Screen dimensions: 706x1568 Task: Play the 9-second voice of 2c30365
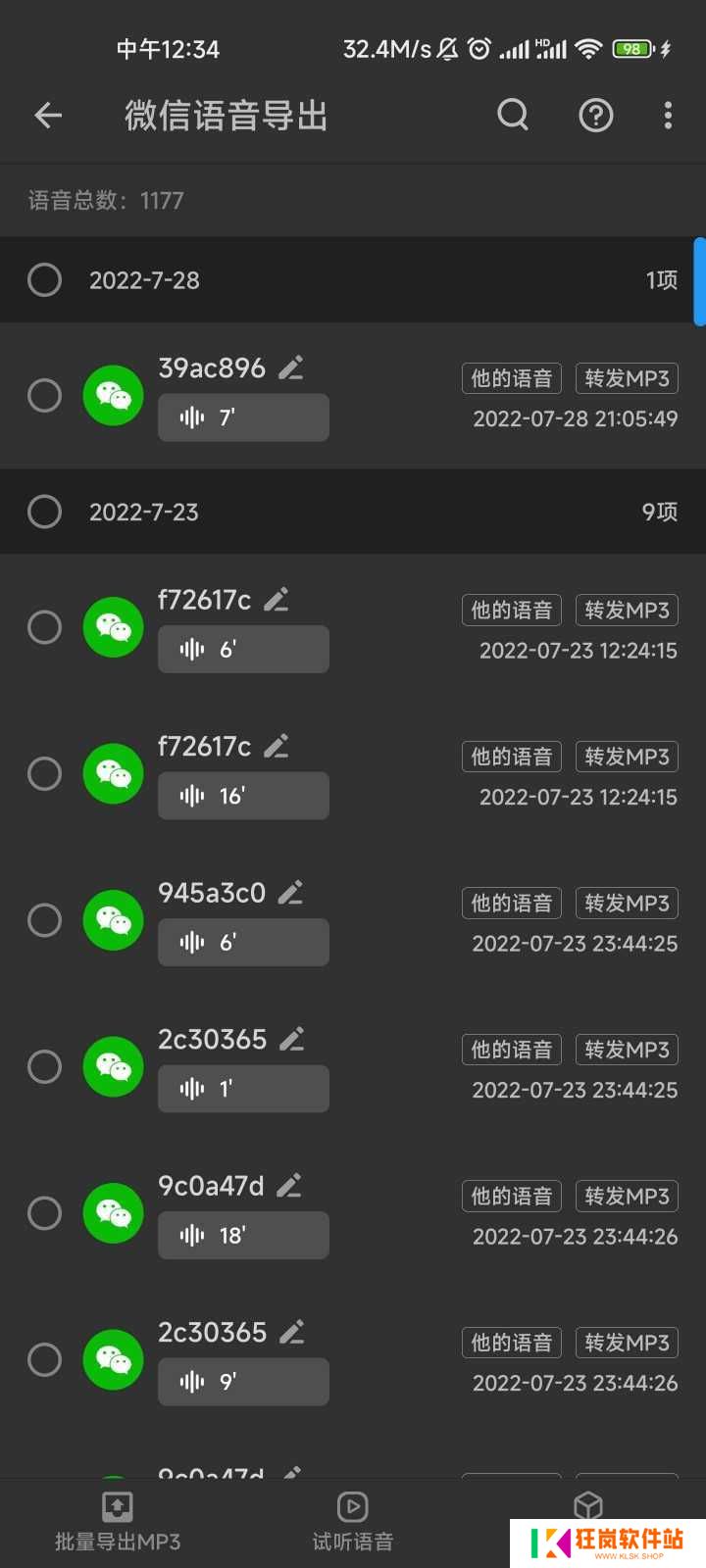click(243, 1382)
